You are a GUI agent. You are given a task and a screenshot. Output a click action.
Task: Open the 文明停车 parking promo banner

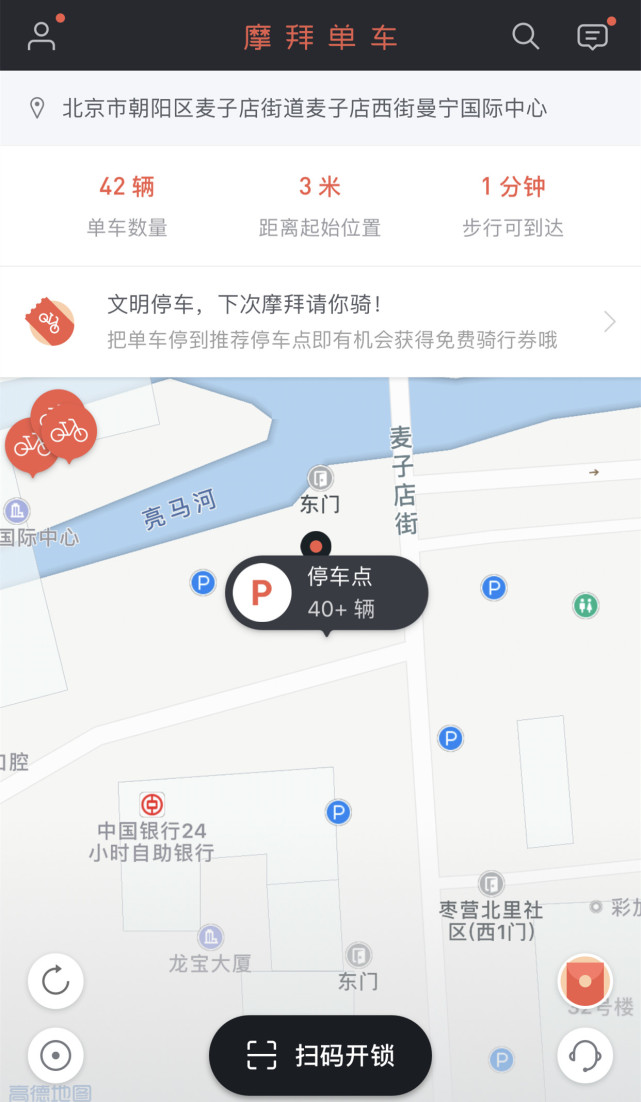pyautogui.click(x=320, y=322)
